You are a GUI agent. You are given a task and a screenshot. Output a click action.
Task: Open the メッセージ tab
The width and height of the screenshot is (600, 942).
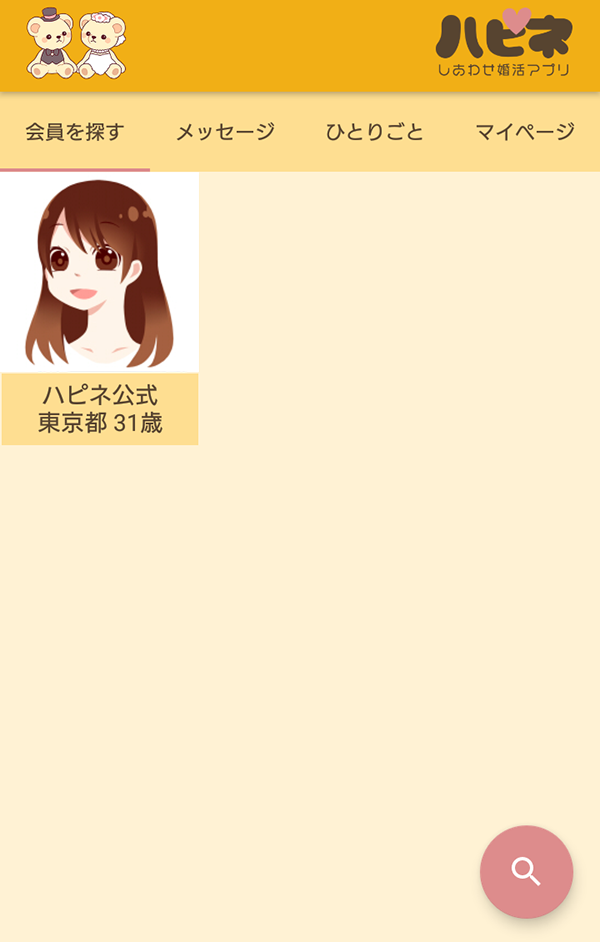(225, 132)
